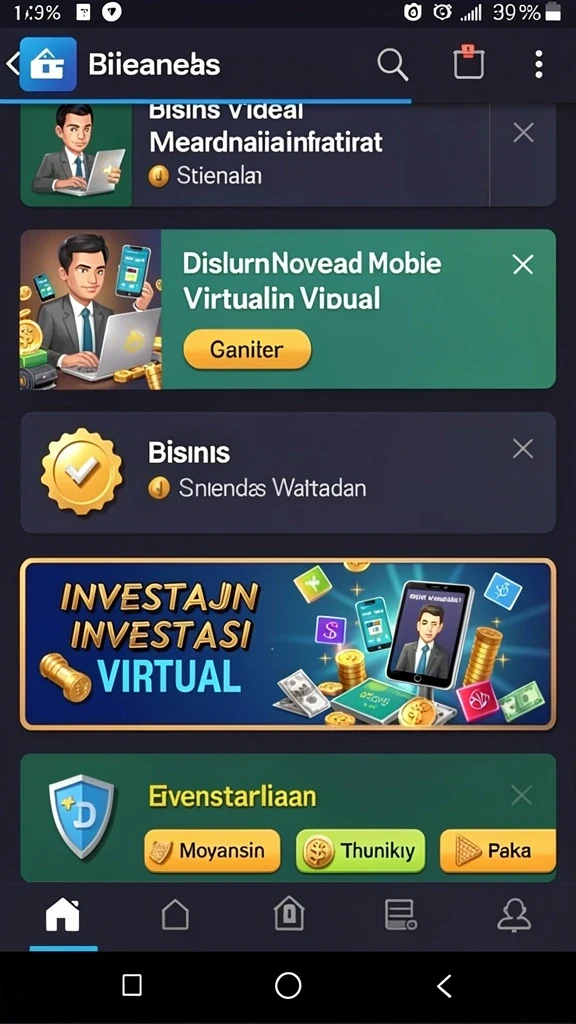Tap the Ganiter button
Image resolution: width=576 pixels, height=1024 pixels.
tap(247, 349)
